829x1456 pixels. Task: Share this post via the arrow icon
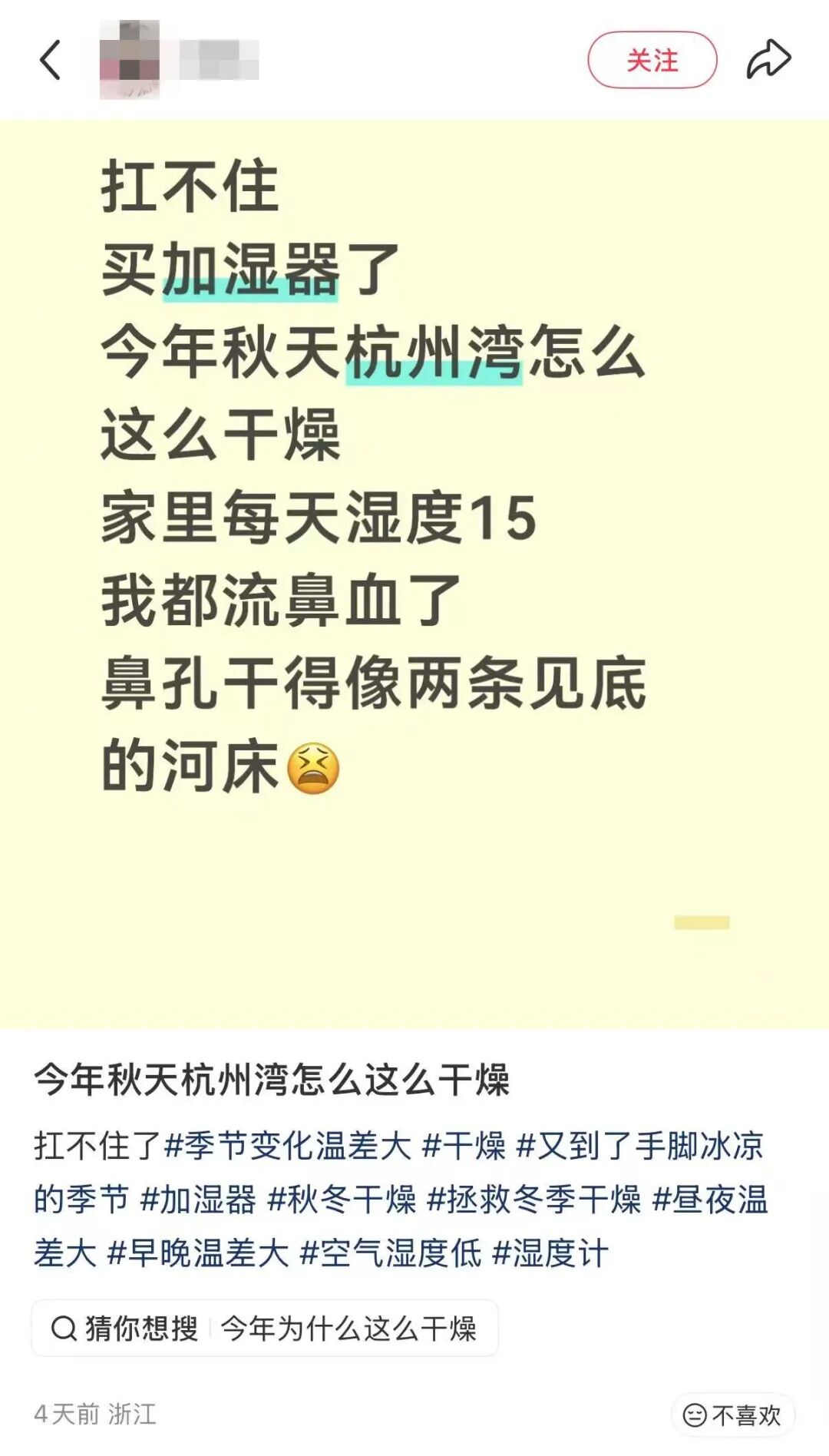tap(768, 60)
